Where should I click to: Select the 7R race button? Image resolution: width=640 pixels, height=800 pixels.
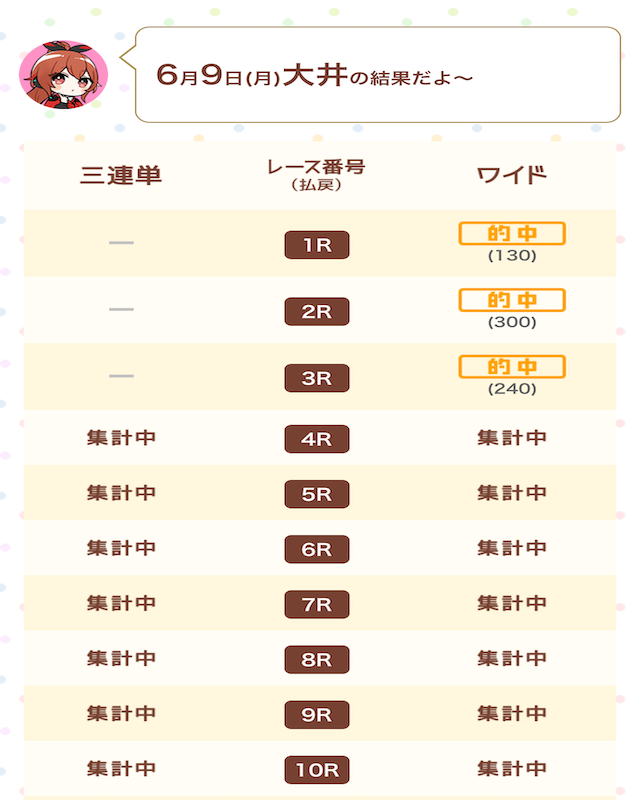tap(316, 604)
